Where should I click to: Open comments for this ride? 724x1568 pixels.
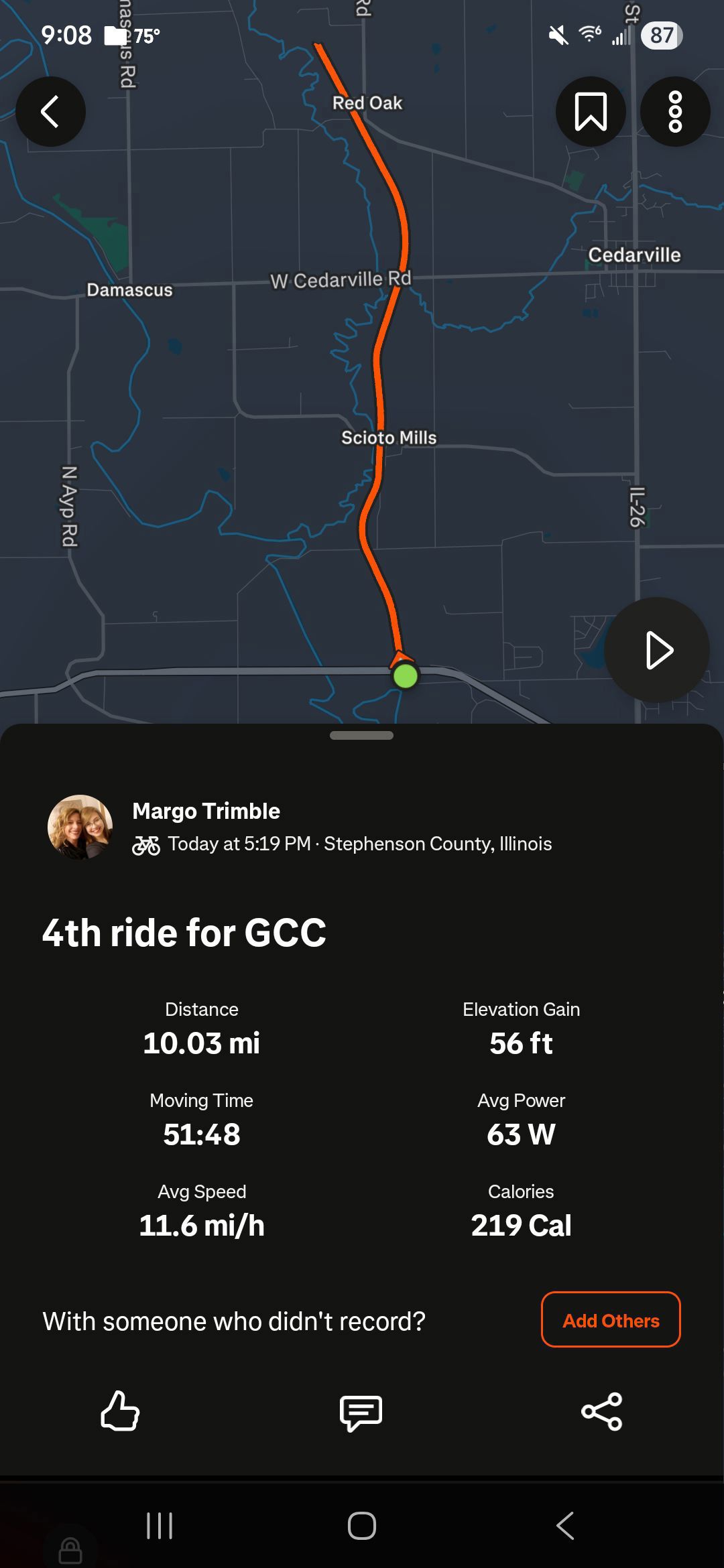(x=361, y=1412)
